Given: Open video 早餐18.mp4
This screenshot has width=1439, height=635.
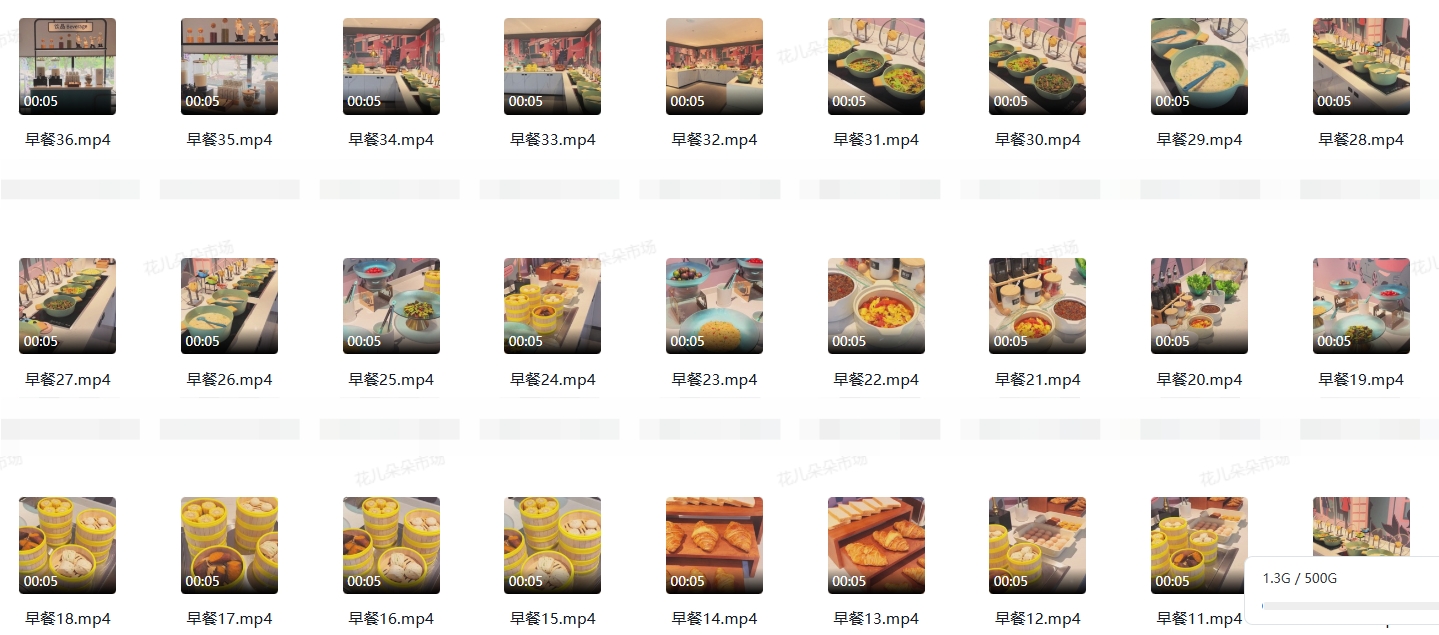Looking at the screenshot, I should (x=67, y=545).
